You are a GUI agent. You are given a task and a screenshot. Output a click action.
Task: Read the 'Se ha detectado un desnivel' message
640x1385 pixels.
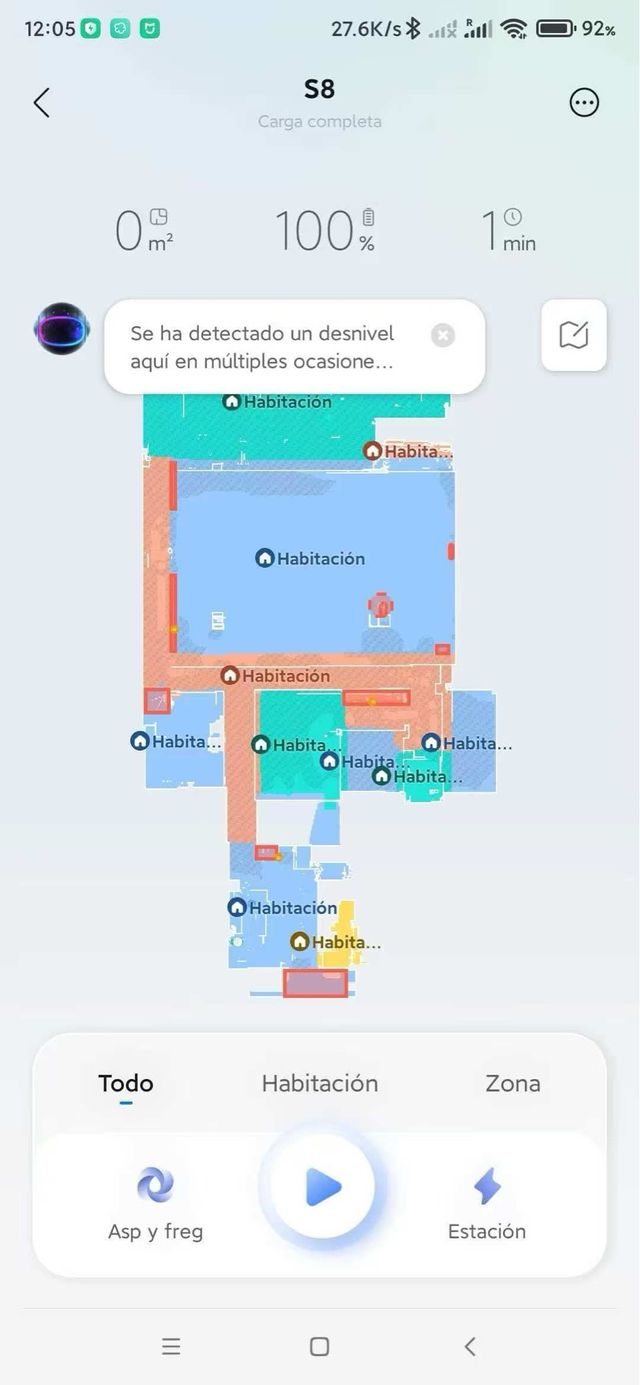coord(262,347)
